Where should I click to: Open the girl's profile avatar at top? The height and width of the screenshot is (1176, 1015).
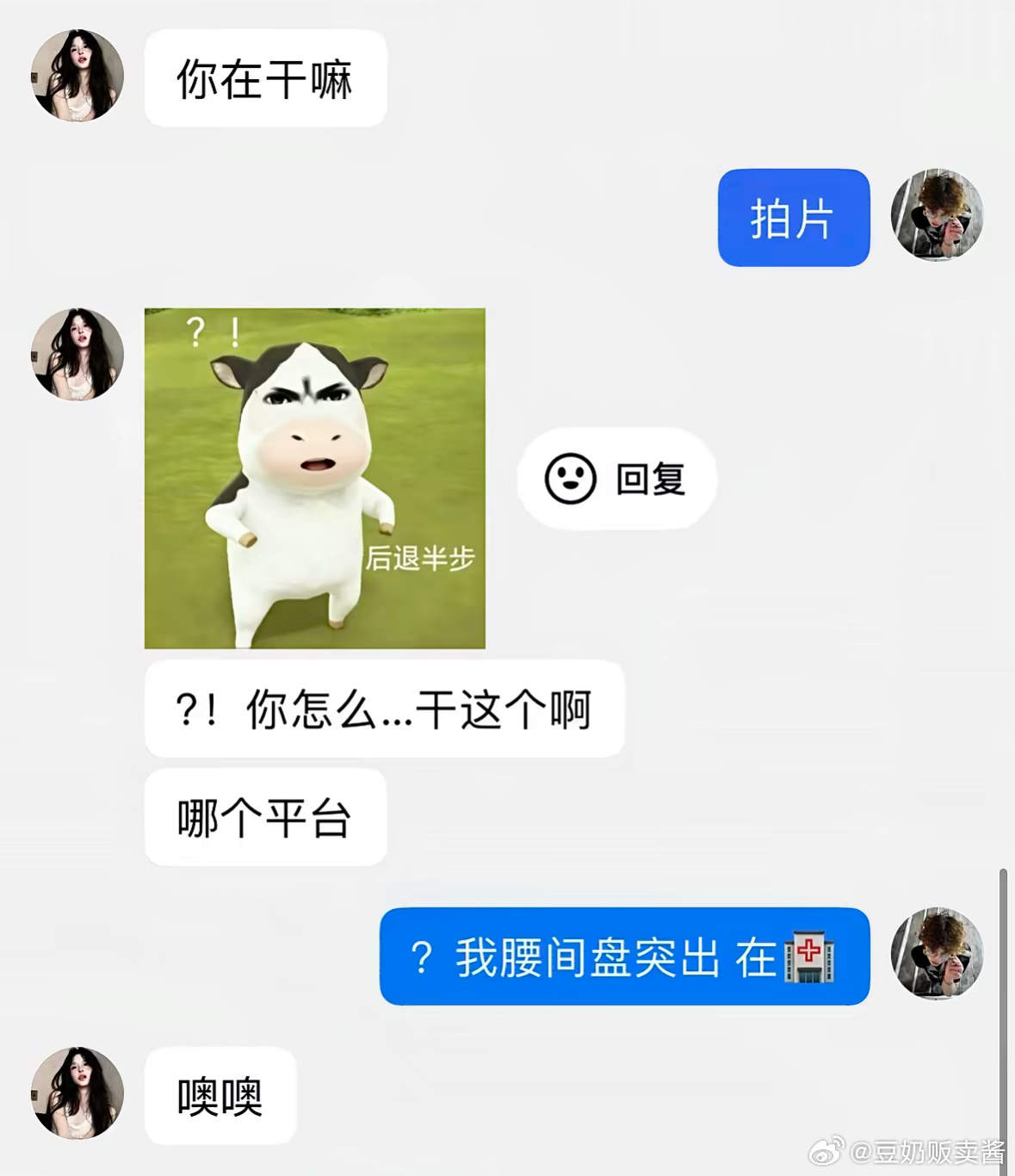77,76
